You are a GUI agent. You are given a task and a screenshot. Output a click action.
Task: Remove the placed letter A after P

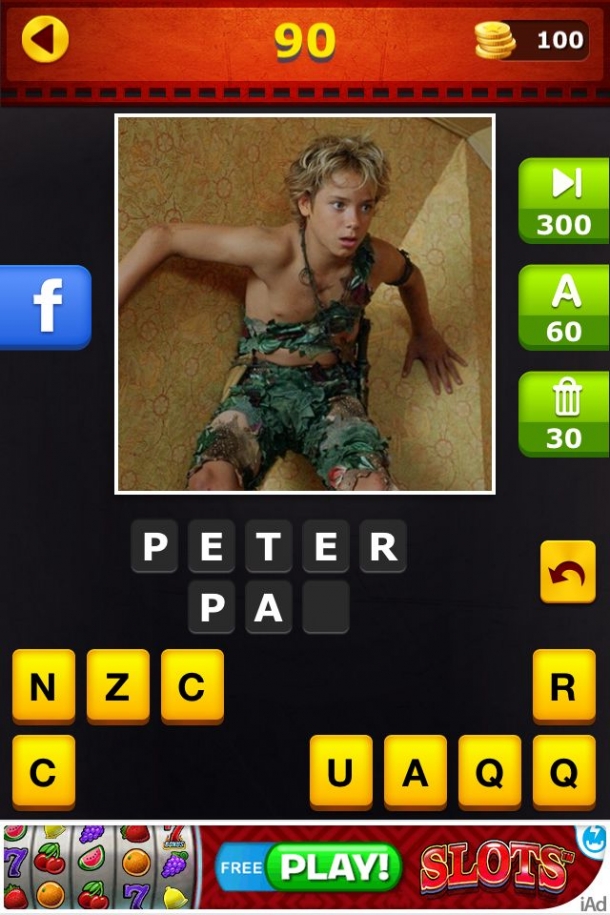click(268, 607)
